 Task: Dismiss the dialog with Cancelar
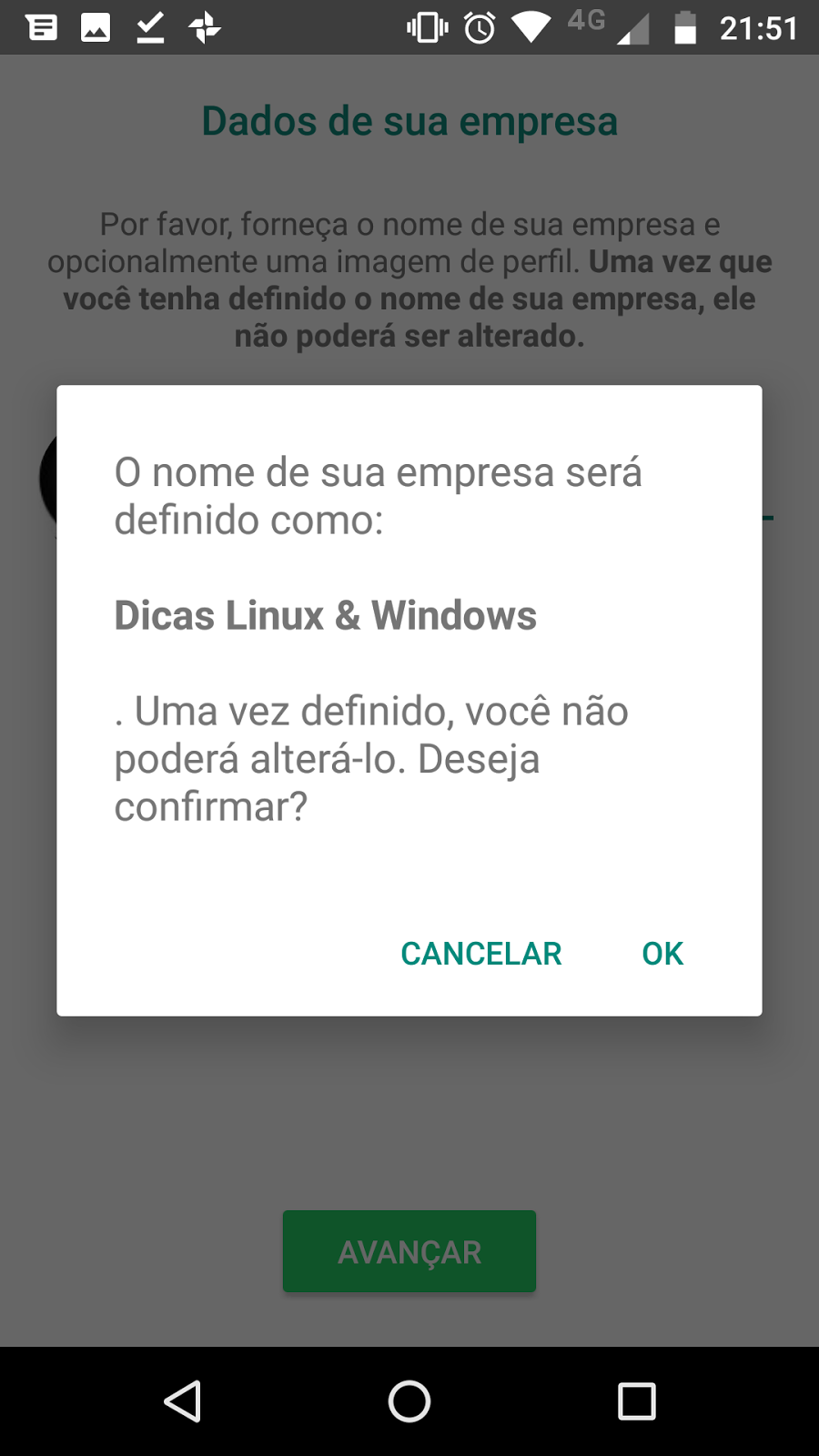(481, 953)
